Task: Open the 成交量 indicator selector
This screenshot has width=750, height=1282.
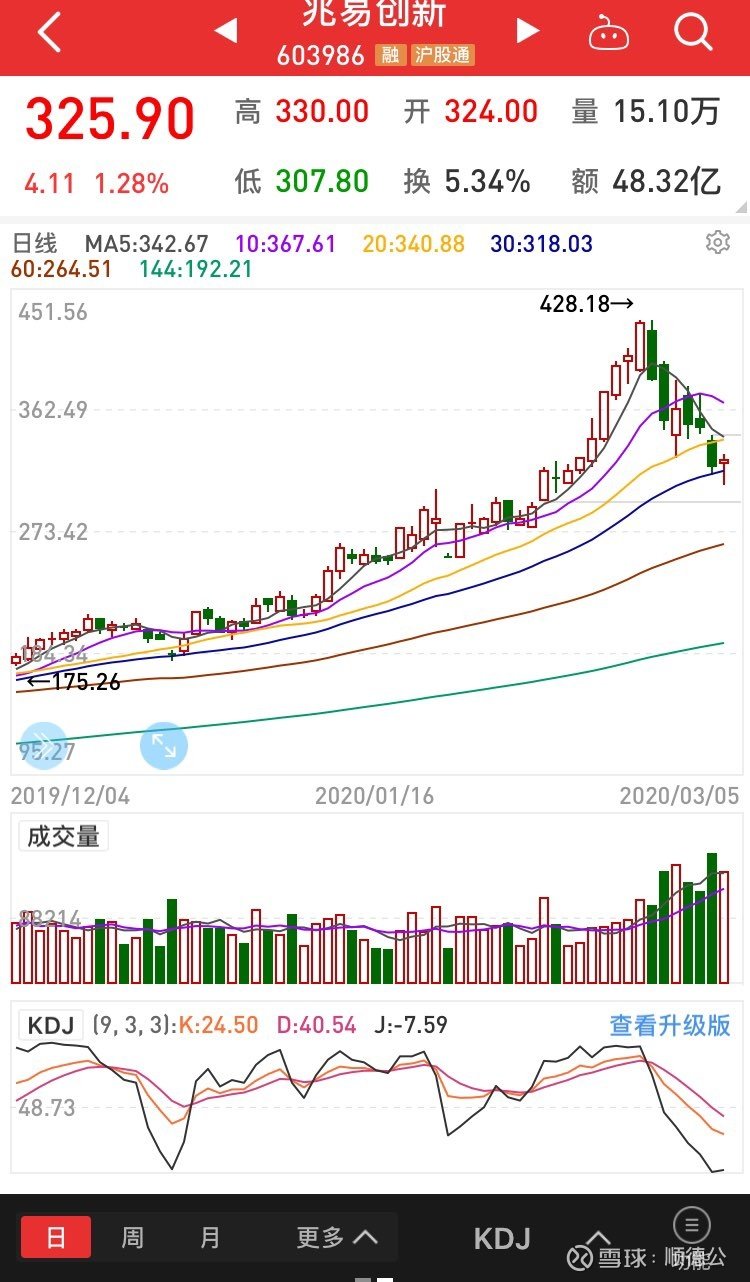Action: (63, 836)
